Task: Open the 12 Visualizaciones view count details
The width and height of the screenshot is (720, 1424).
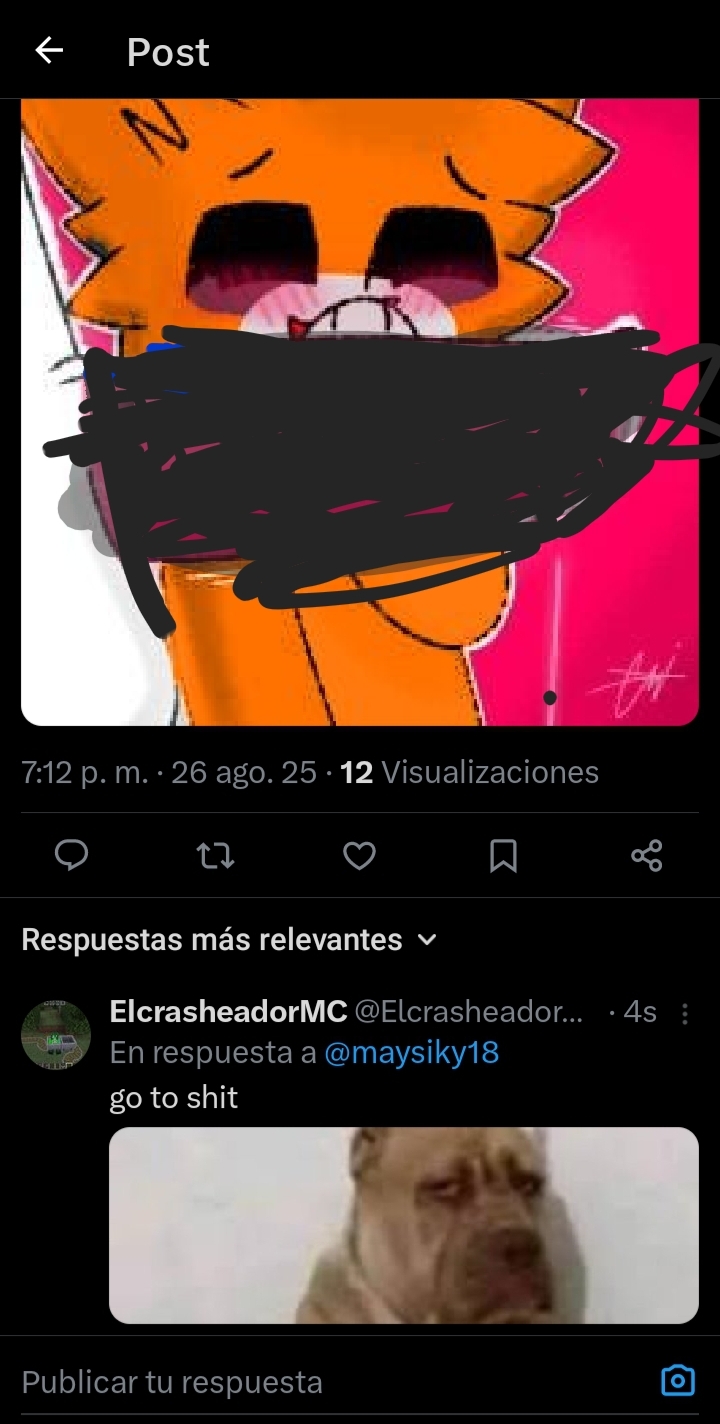Action: [x=469, y=772]
